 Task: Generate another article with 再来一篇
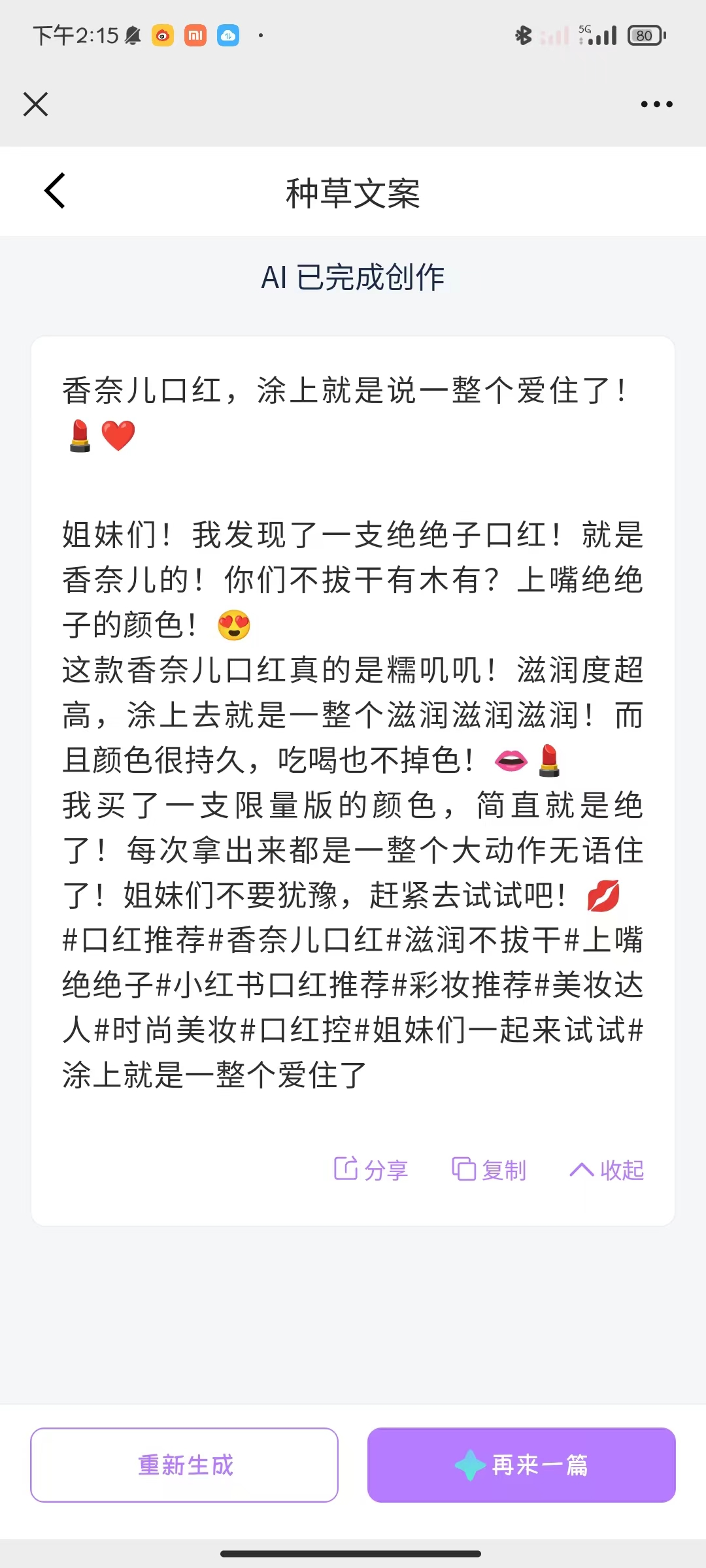pyautogui.click(x=521, y=1465)
